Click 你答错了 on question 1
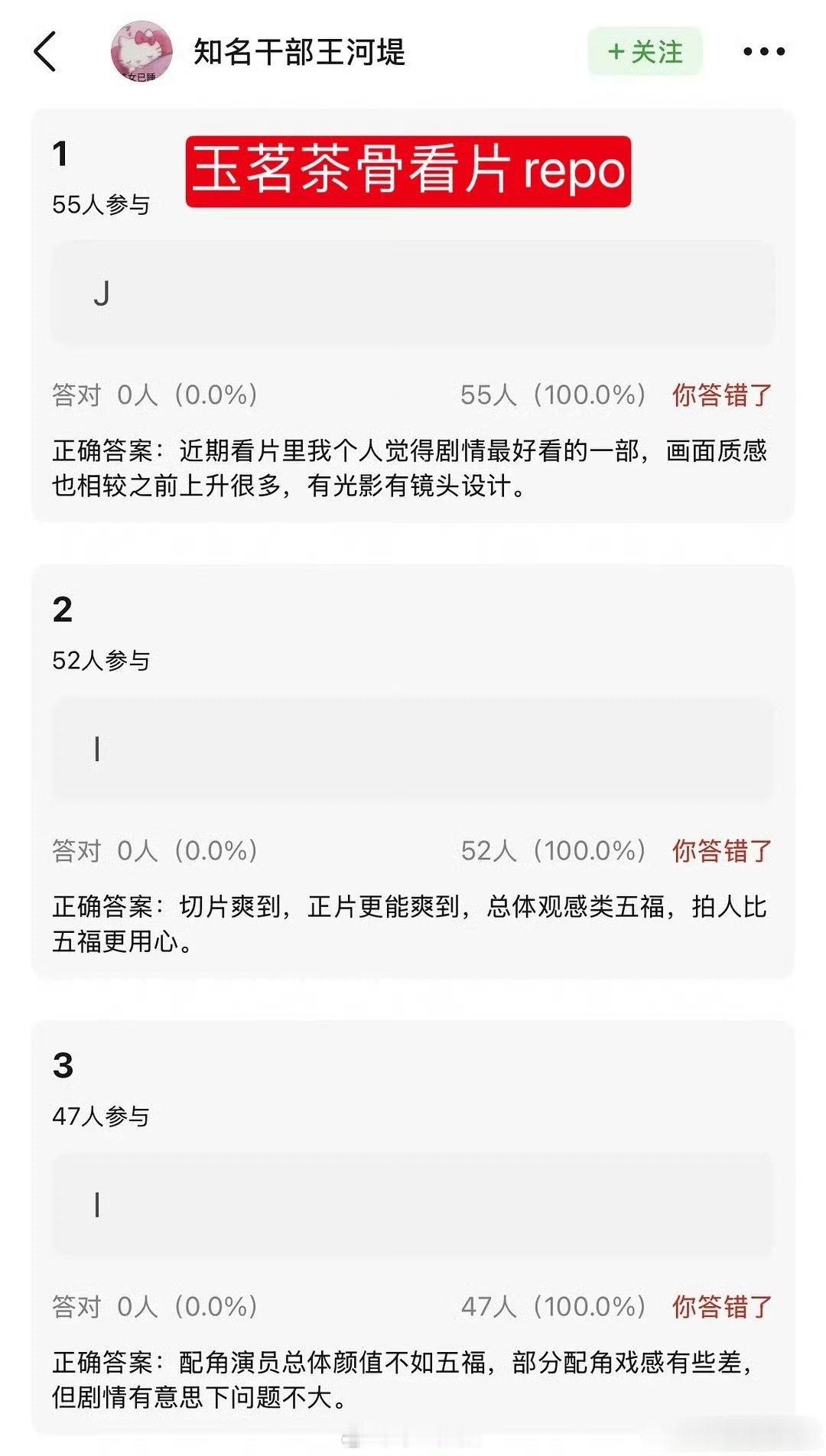826x1456 pixels. click(x=721, y=393)
